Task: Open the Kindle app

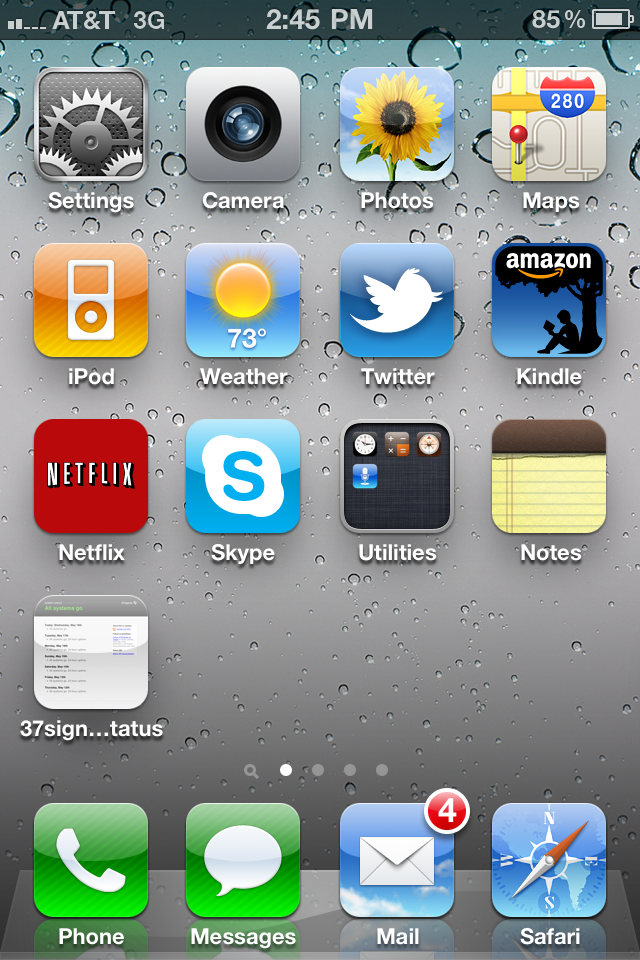Action: 549,301
